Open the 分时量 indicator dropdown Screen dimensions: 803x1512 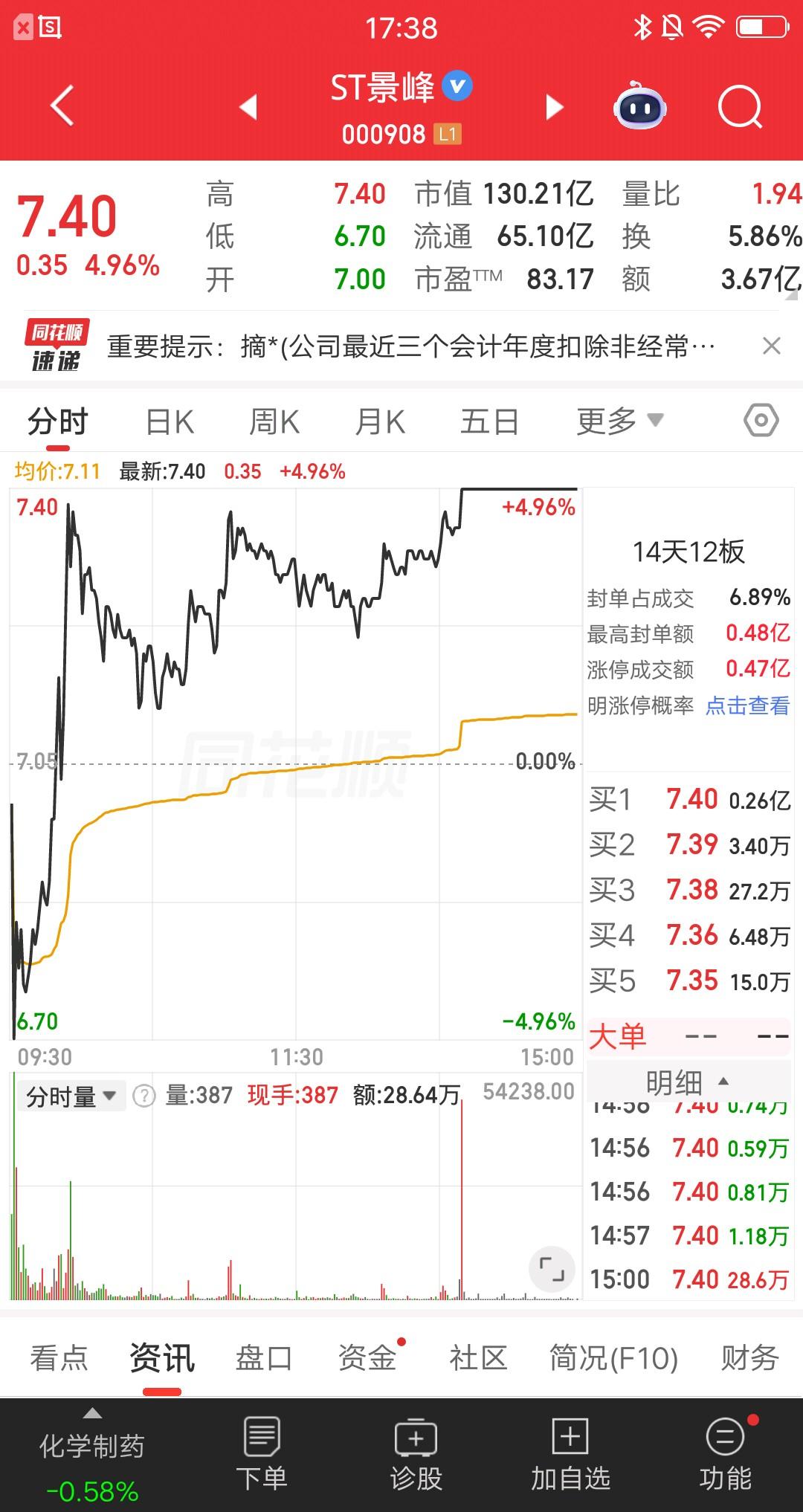point(71,1094)
